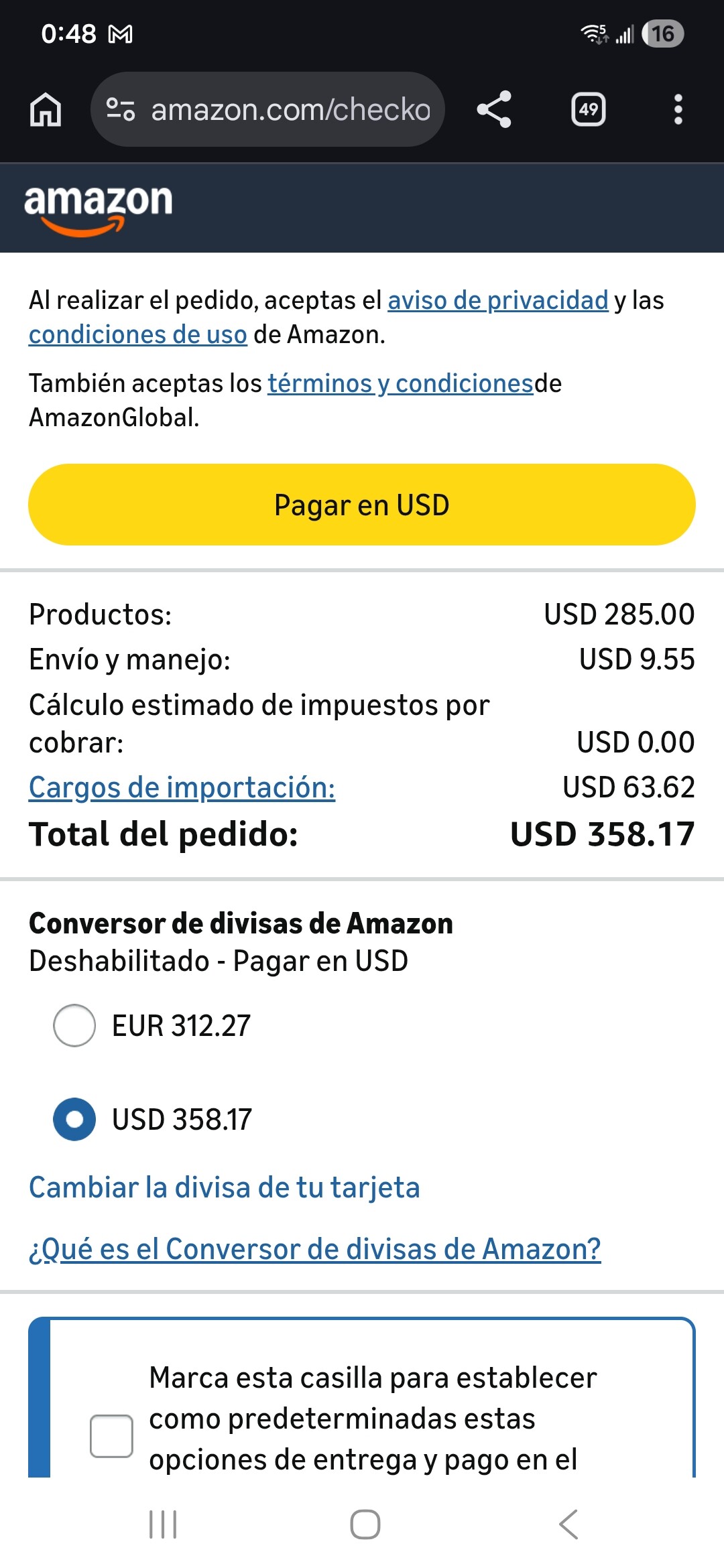Choose the USD 358.17 radio option
This screenshot has height=1568, width=724.
74,1119
